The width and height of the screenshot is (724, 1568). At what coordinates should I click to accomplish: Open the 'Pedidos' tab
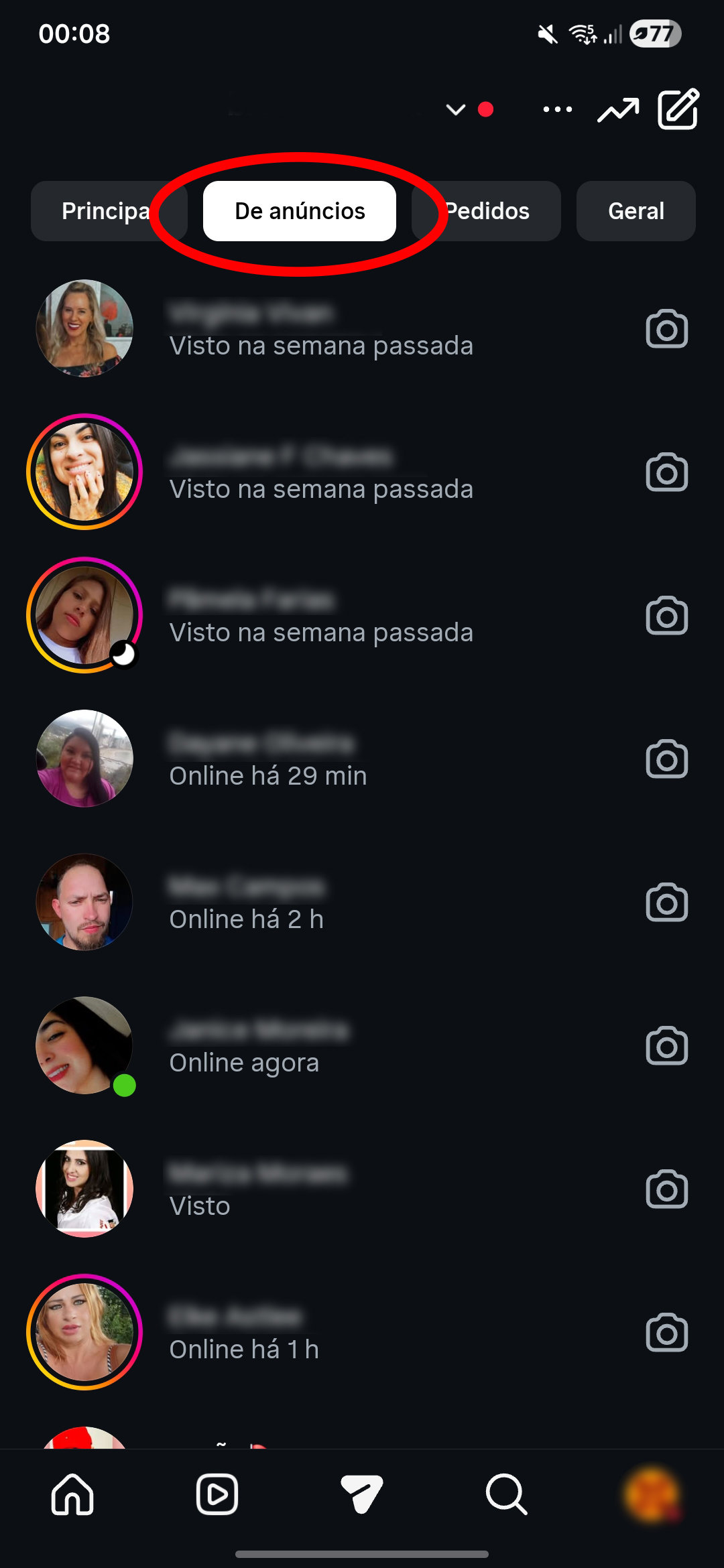point(486,211)
